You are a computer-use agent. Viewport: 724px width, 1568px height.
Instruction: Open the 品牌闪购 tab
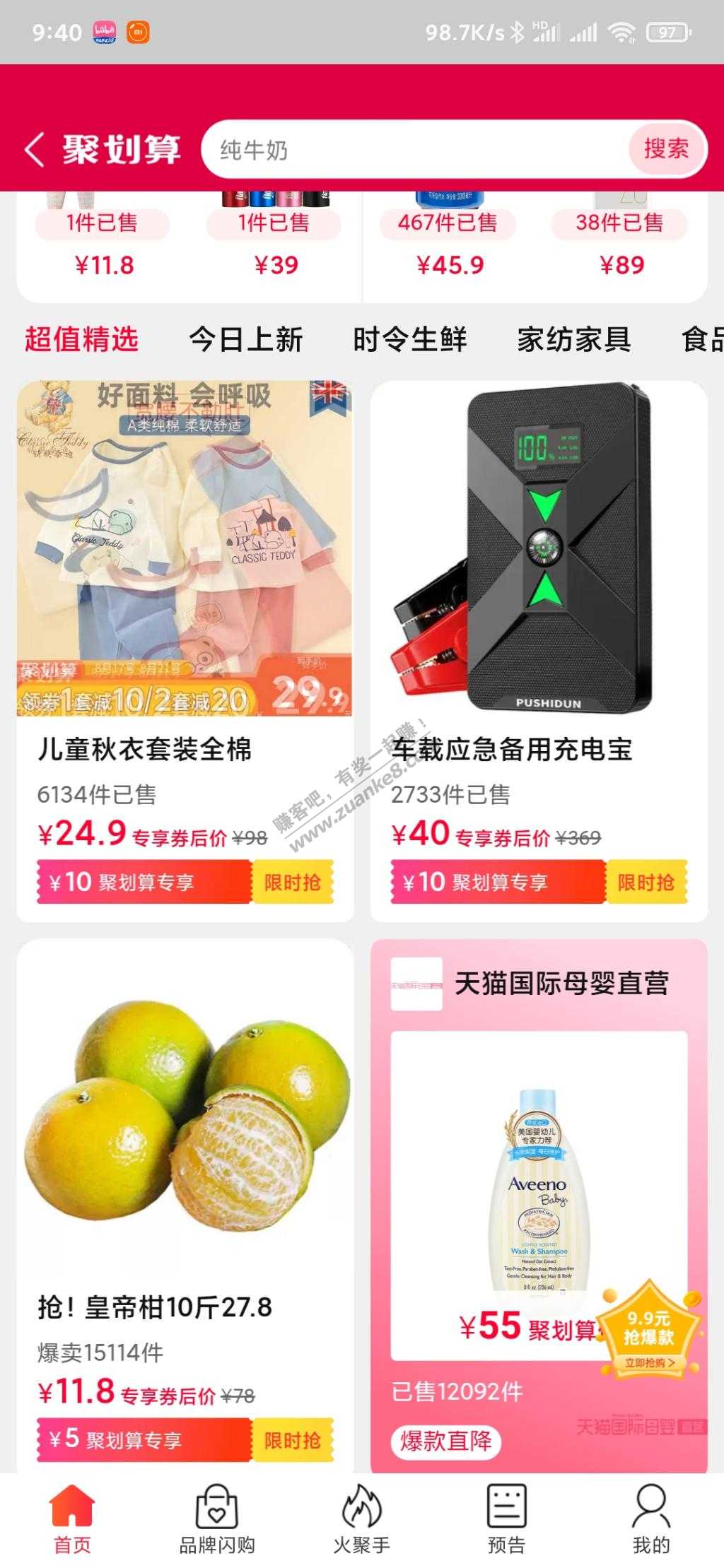(x=216, y=1519)
